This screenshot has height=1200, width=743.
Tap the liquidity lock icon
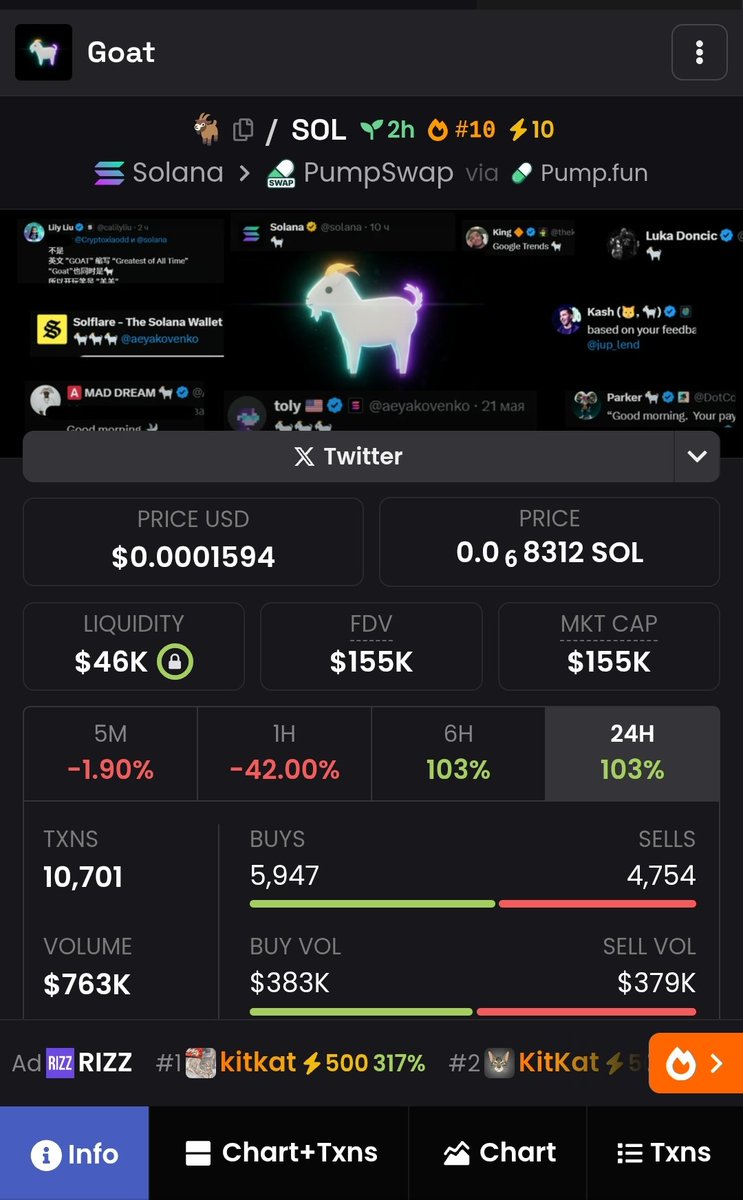[176, 661]
